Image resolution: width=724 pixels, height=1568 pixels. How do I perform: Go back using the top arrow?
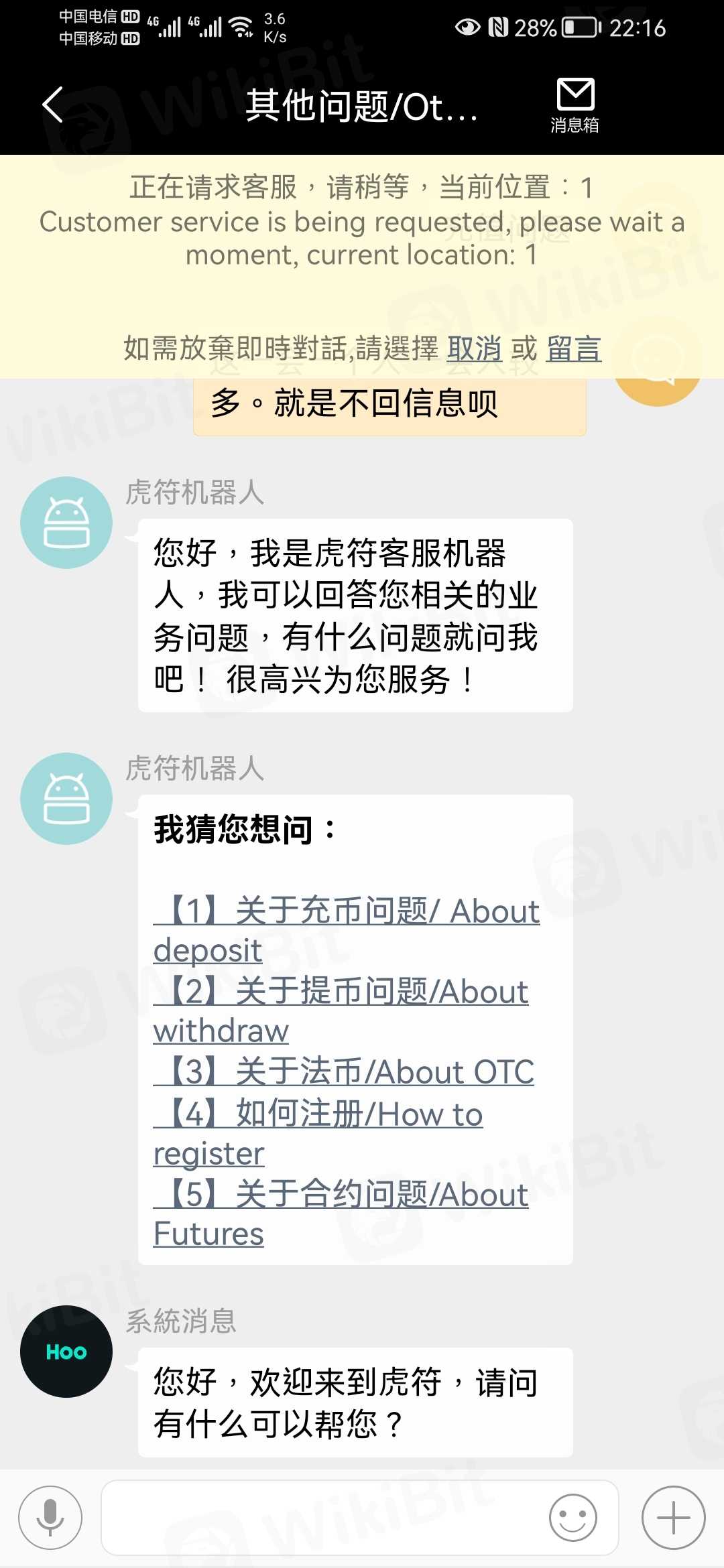tap(54, 105)
